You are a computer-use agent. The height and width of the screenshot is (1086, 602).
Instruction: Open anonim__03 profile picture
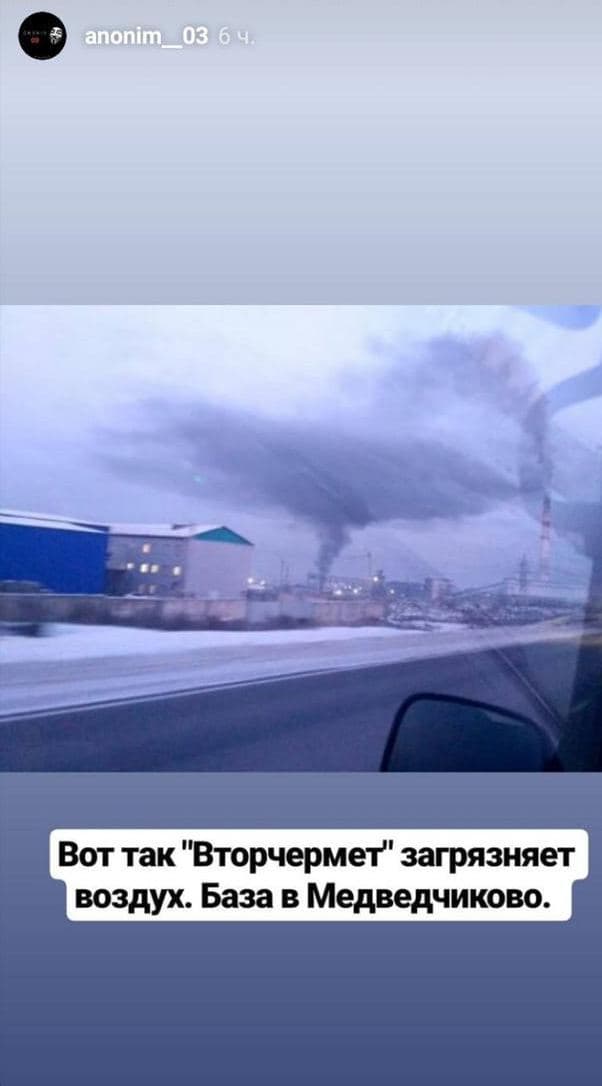point(42,36)
